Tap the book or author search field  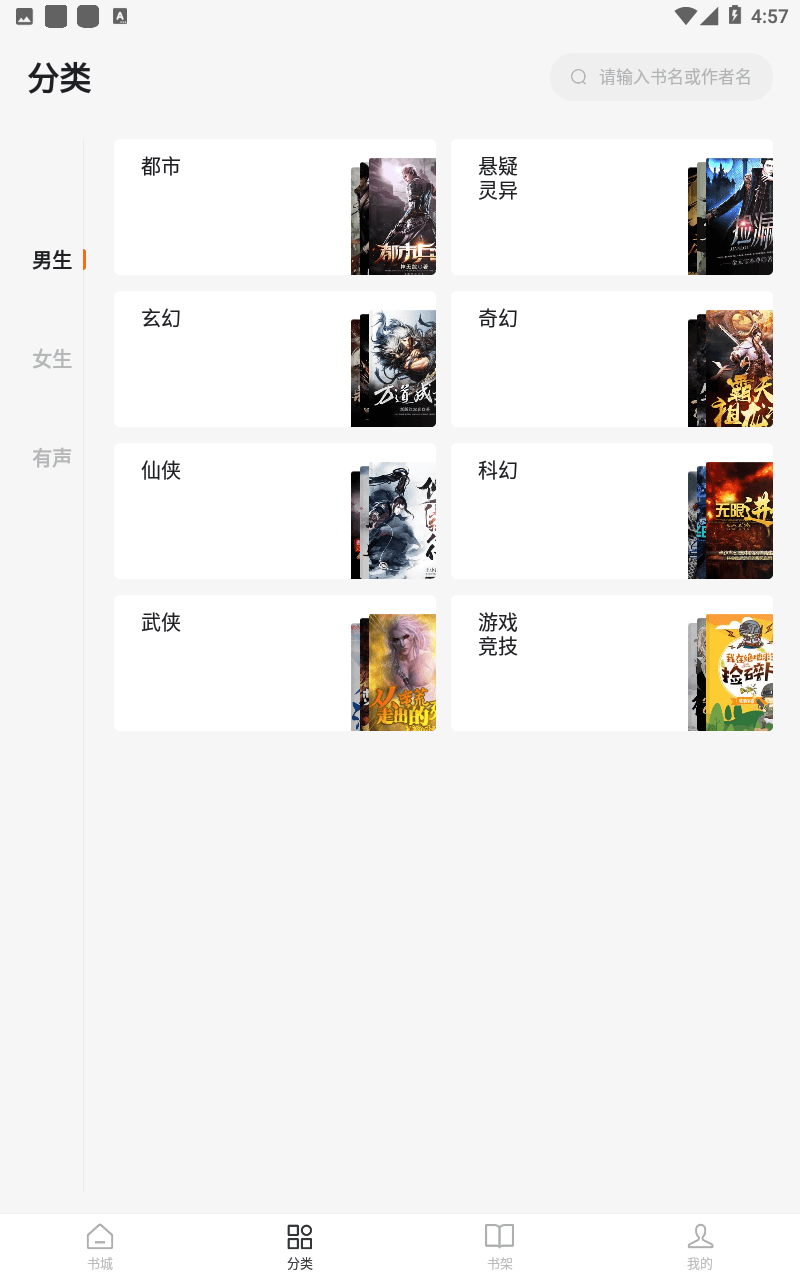point(661,77)
